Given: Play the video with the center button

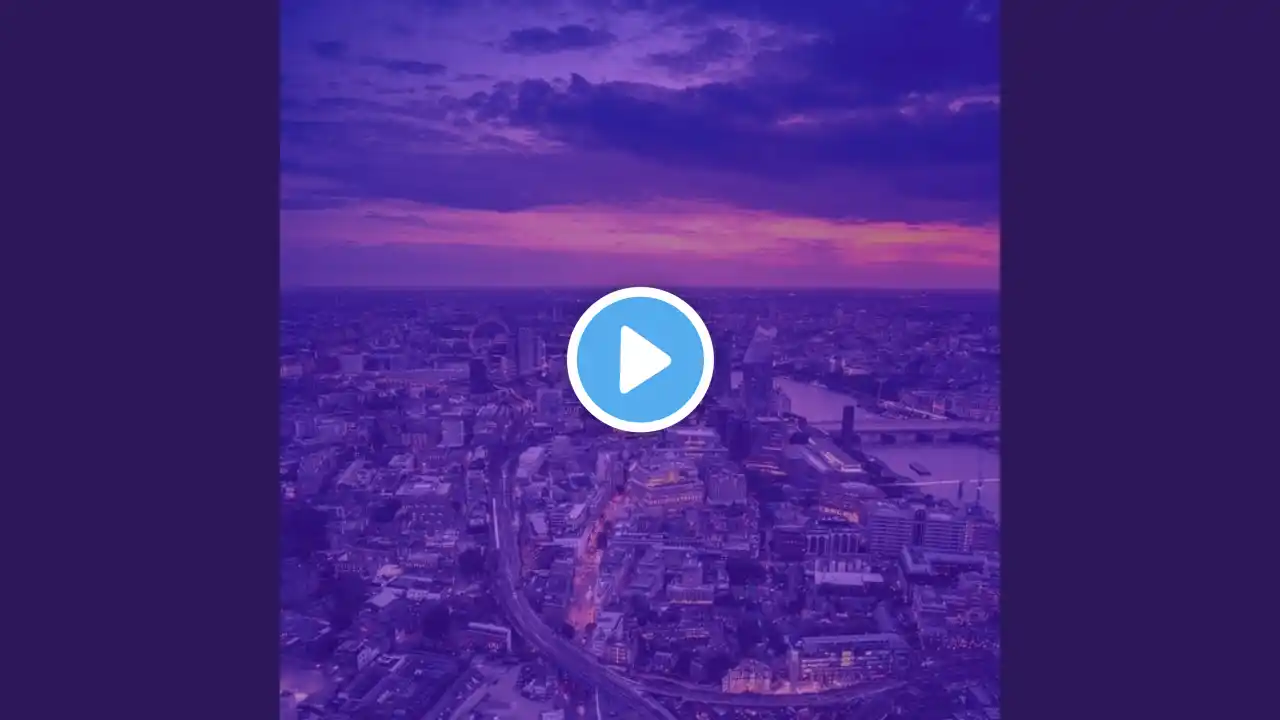Looking at the screenshot, I should (640, 359).
